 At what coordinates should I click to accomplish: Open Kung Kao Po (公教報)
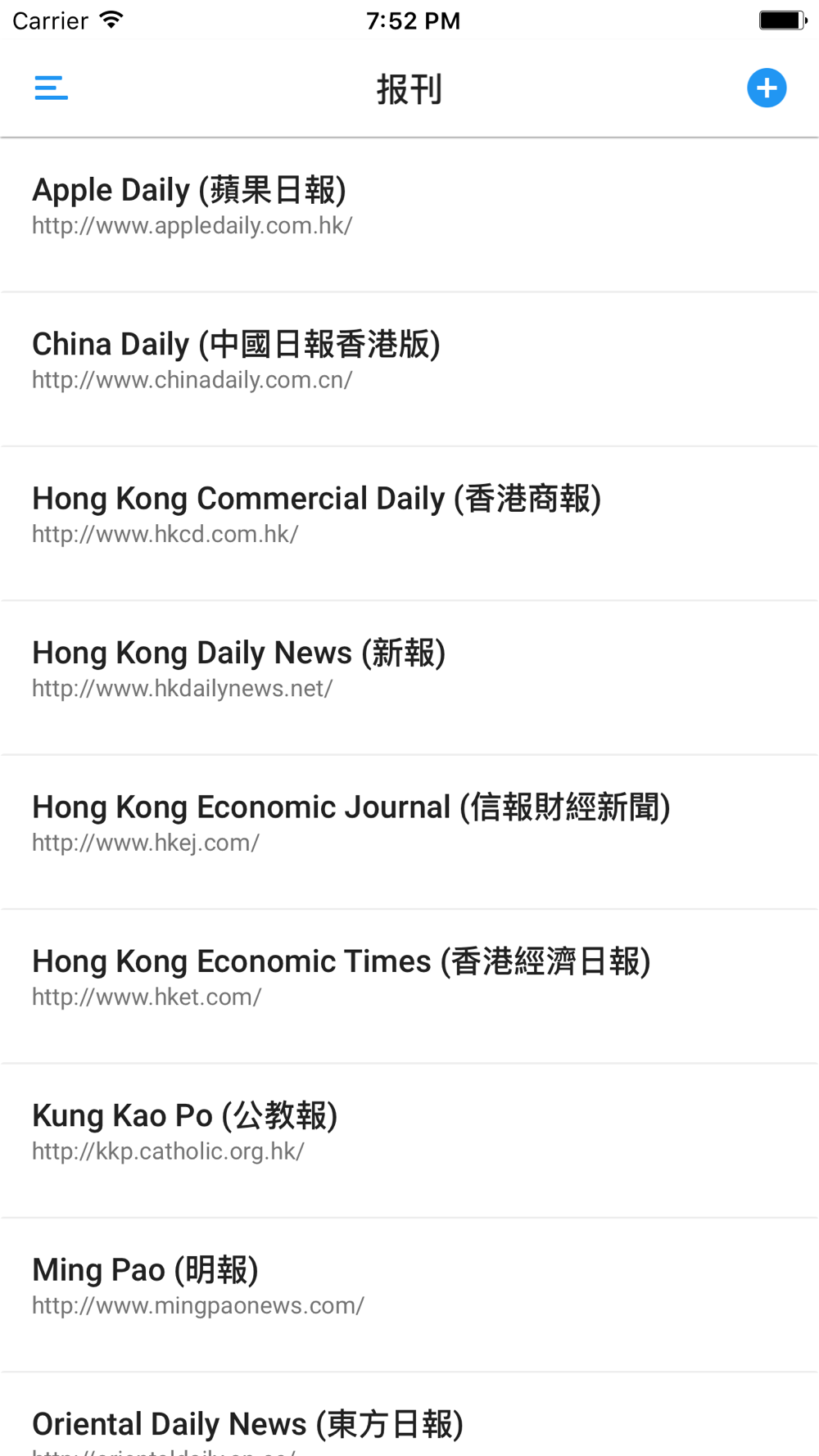click(409, 1141)
